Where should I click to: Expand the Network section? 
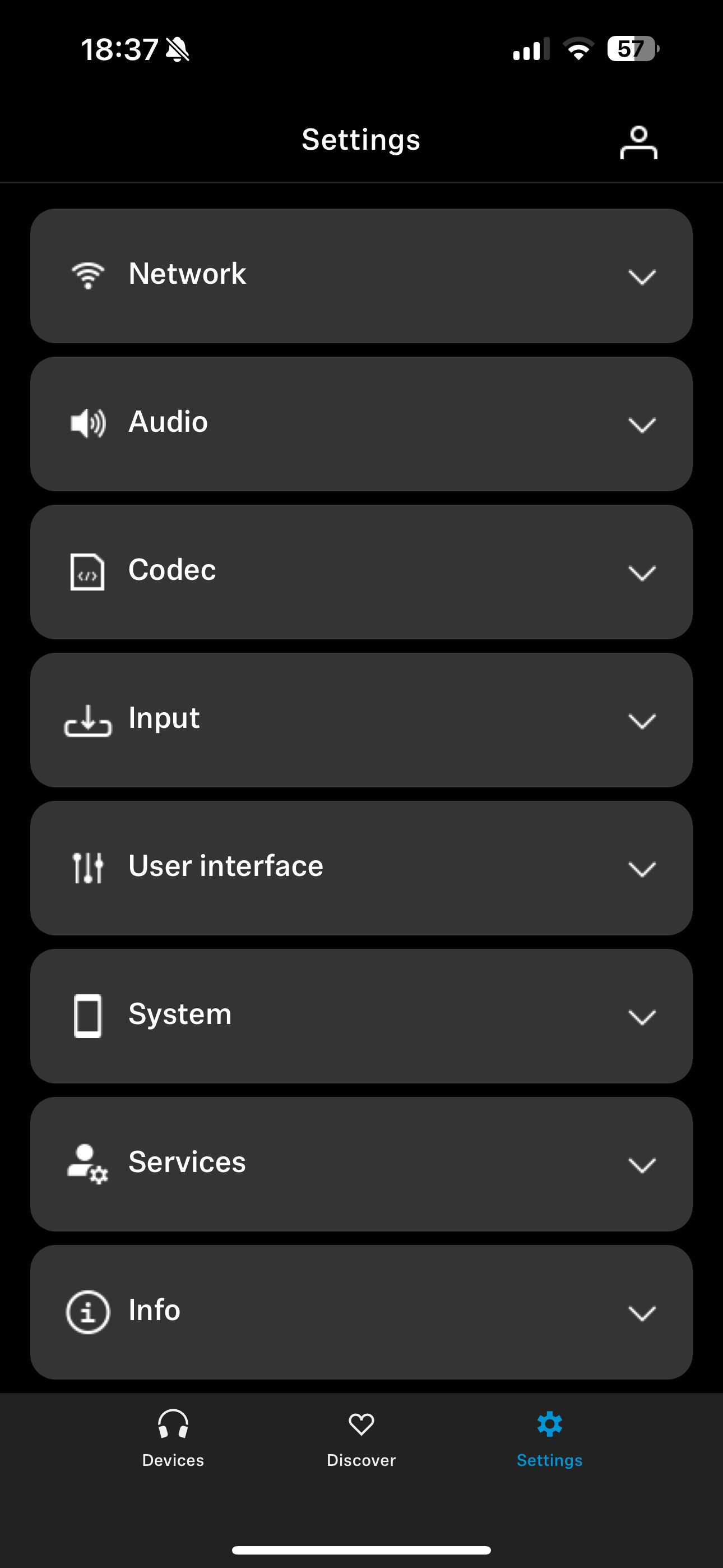(361, 276)
